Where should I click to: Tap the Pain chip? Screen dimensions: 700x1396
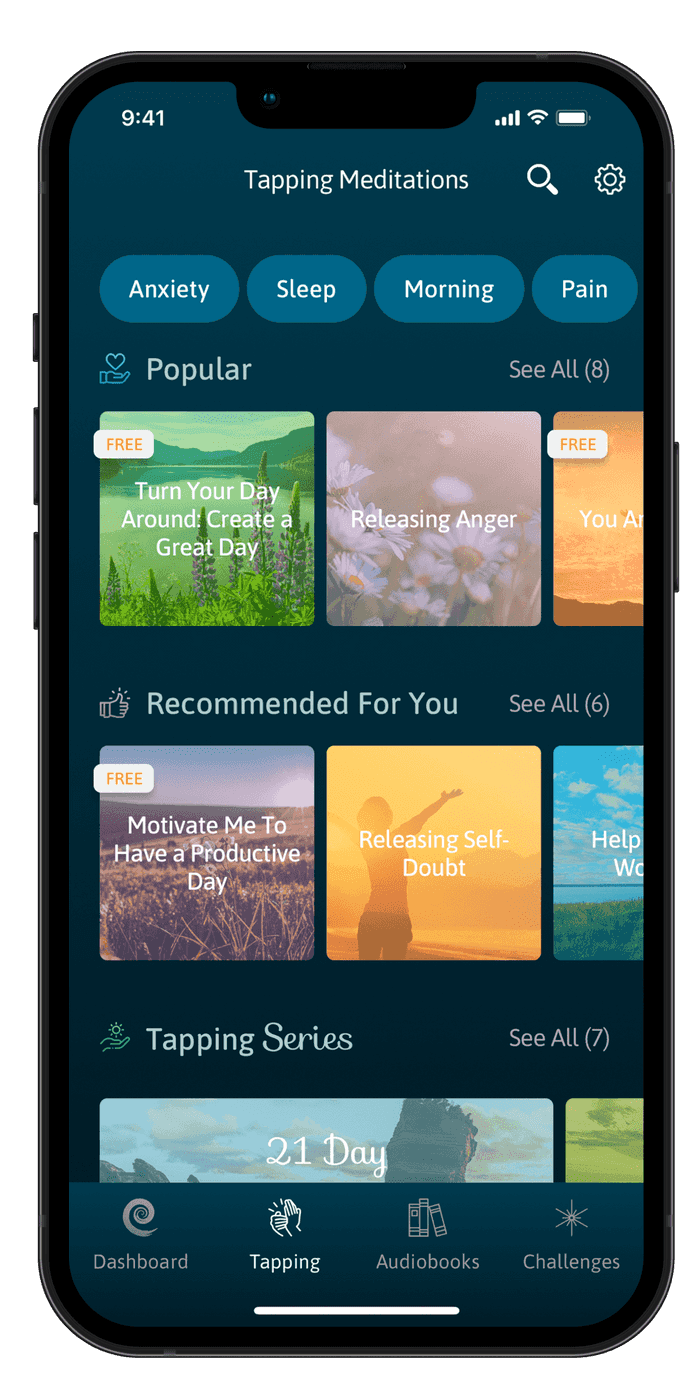coord(584,289)
